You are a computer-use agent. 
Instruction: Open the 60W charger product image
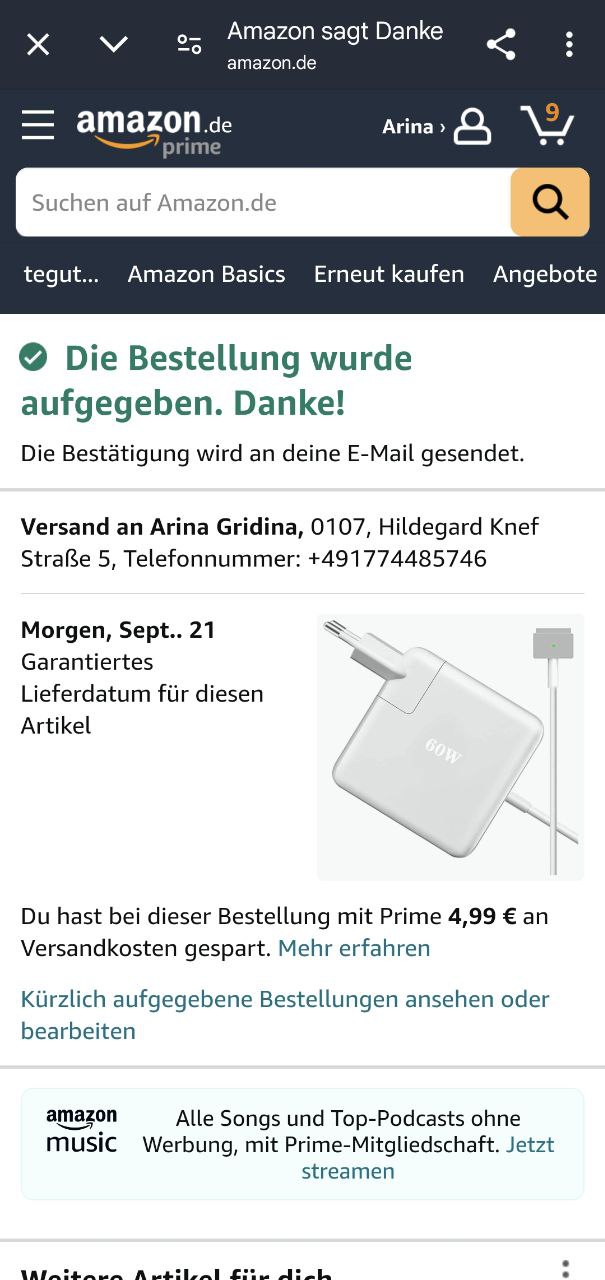[450, 746]
